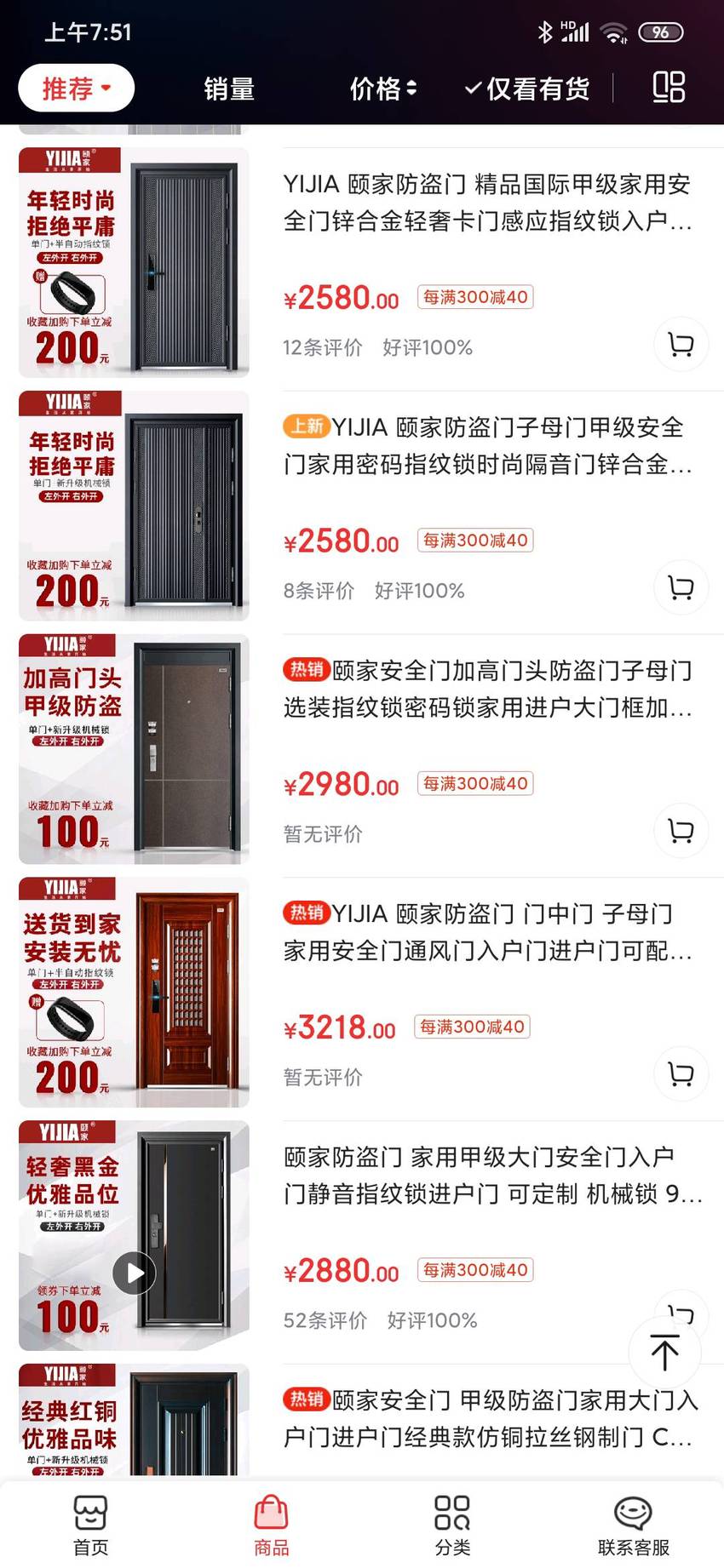This screenshot has width=724, height=1568.
Task: Sort products by 销量
Action: [229, 89]
